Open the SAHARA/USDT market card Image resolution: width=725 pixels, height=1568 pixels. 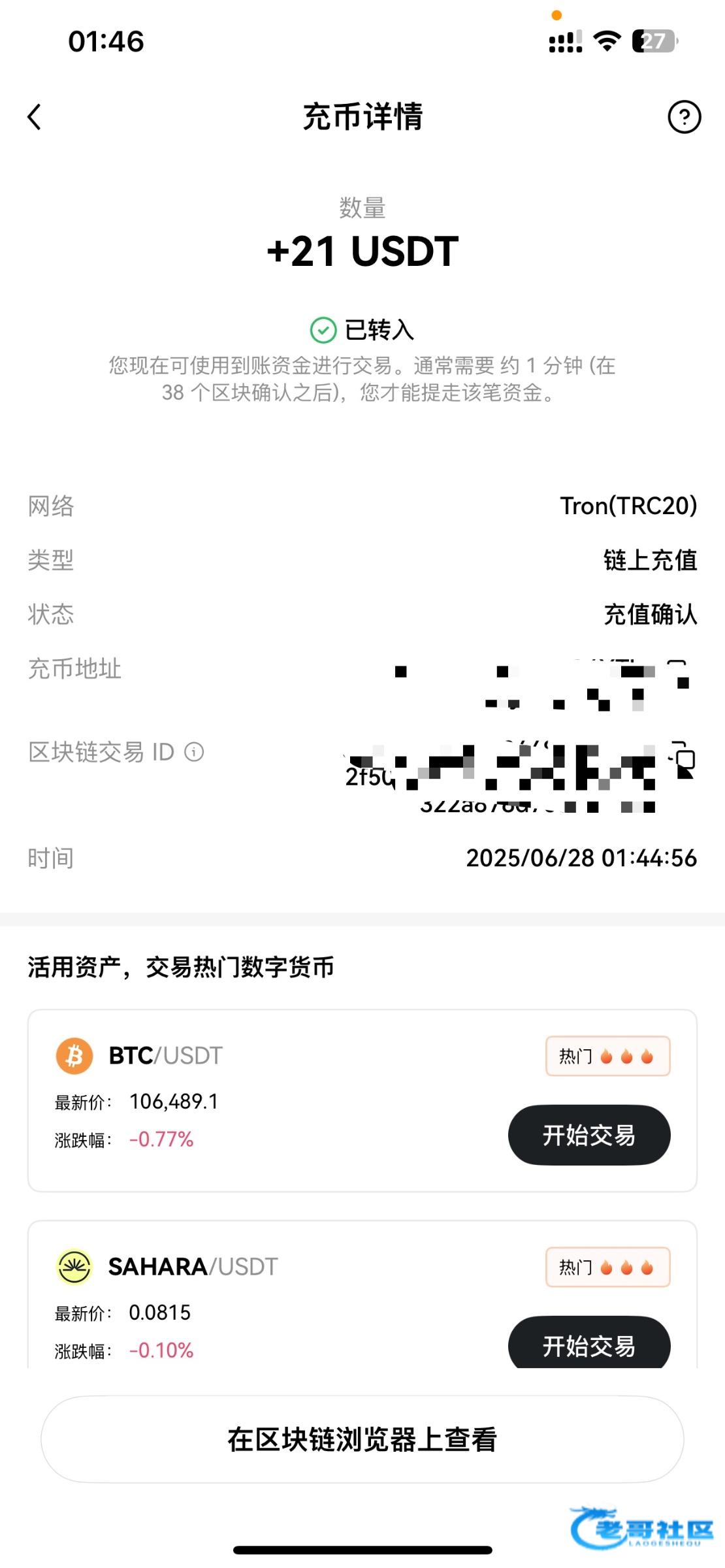362,1295
